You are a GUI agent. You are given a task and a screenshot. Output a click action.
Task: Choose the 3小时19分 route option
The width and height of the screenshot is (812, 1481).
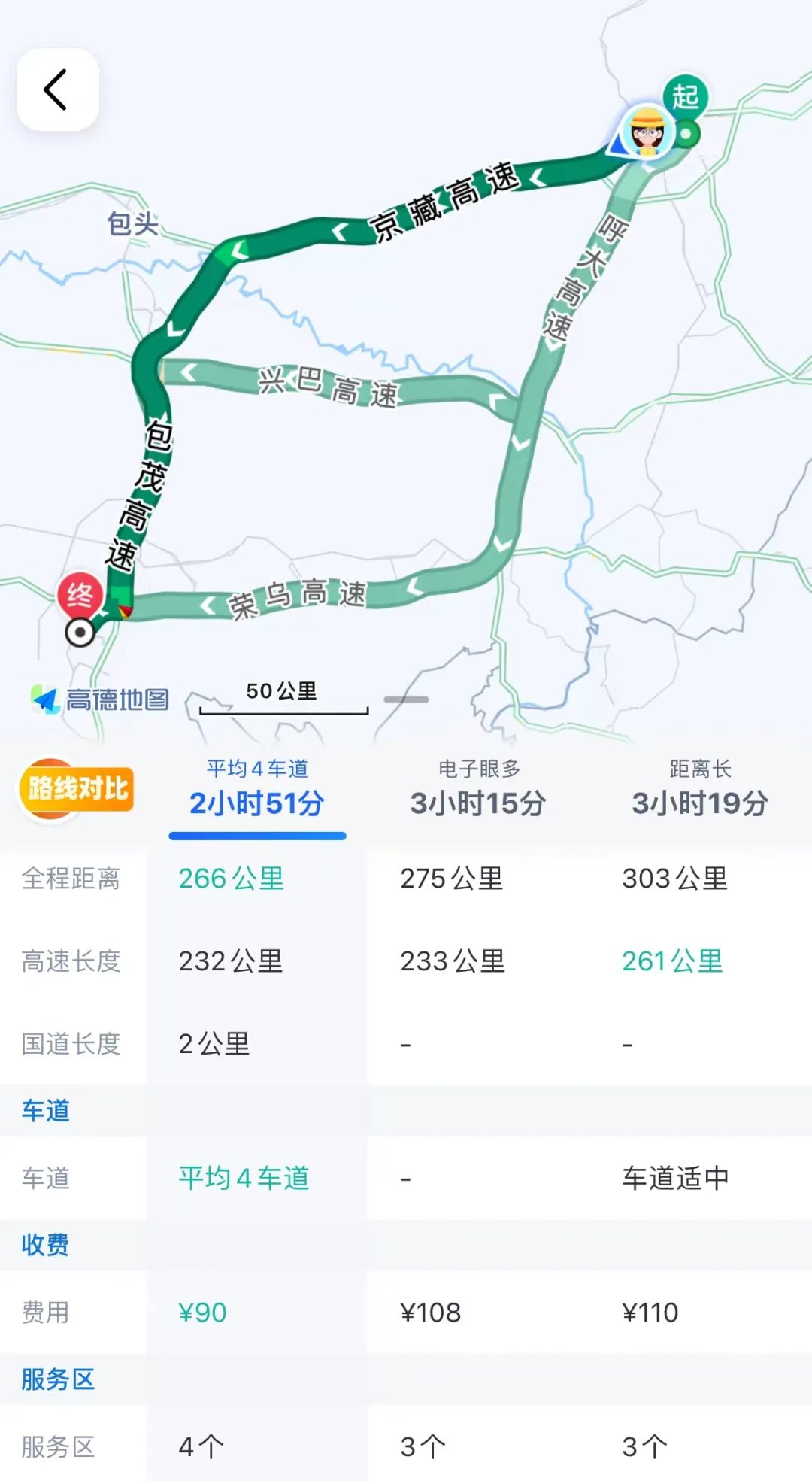[x=699, y=790]
